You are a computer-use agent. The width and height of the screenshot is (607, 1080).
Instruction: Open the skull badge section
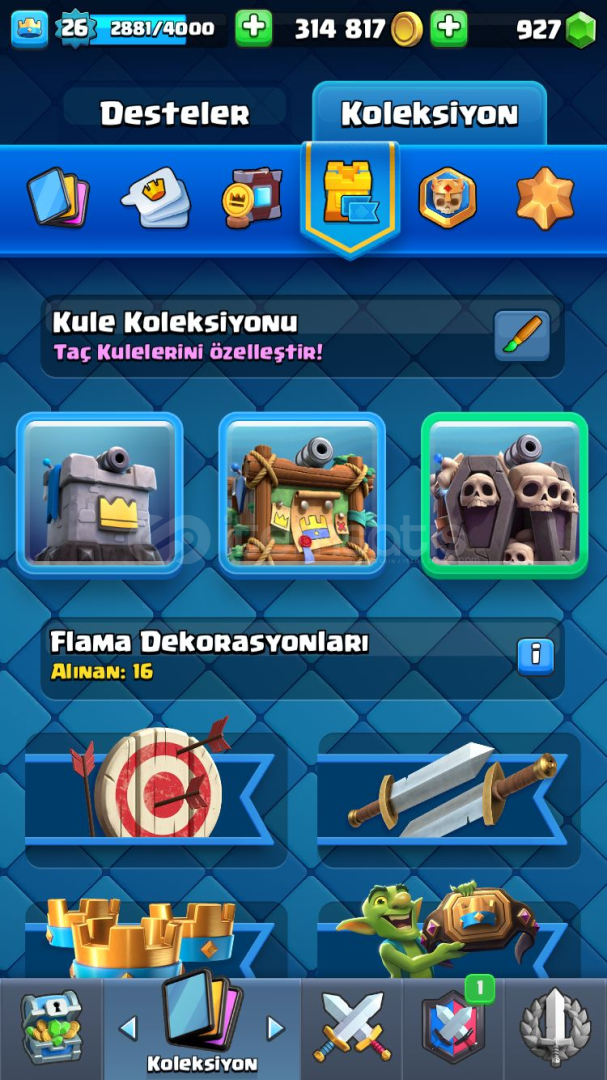point(448,197)
